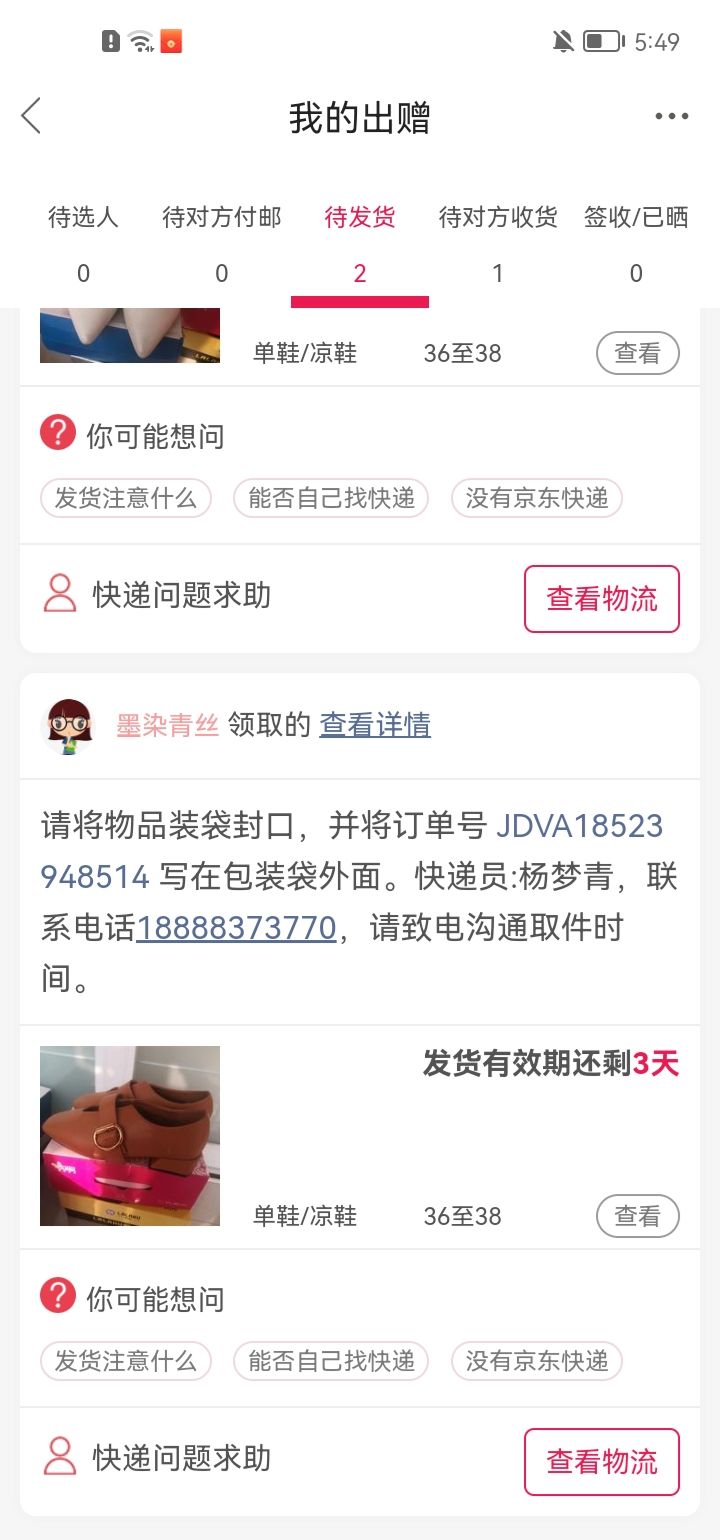Go back using the top-left arrow
The width and height of the screenshot is (720, 1540).
click(32, 116)
